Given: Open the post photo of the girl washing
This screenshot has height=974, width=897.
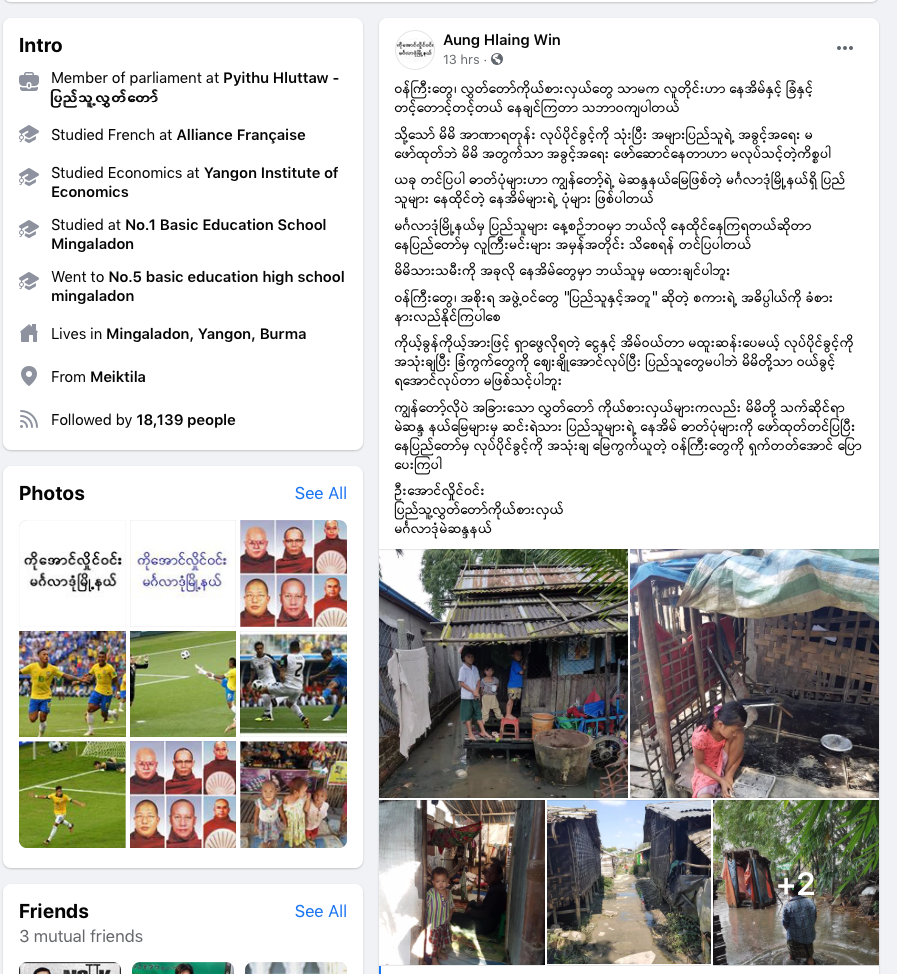Looking at the screenshot, I should [754, 673].
